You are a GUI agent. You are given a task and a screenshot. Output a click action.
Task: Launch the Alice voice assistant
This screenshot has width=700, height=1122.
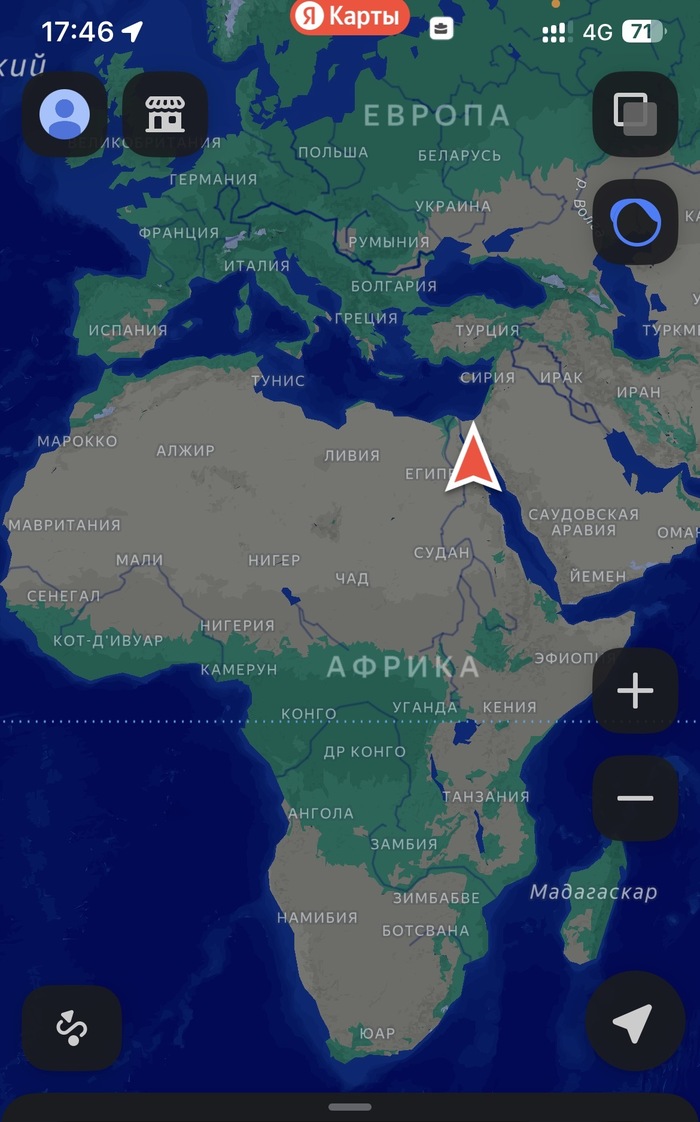coord(635,222)
